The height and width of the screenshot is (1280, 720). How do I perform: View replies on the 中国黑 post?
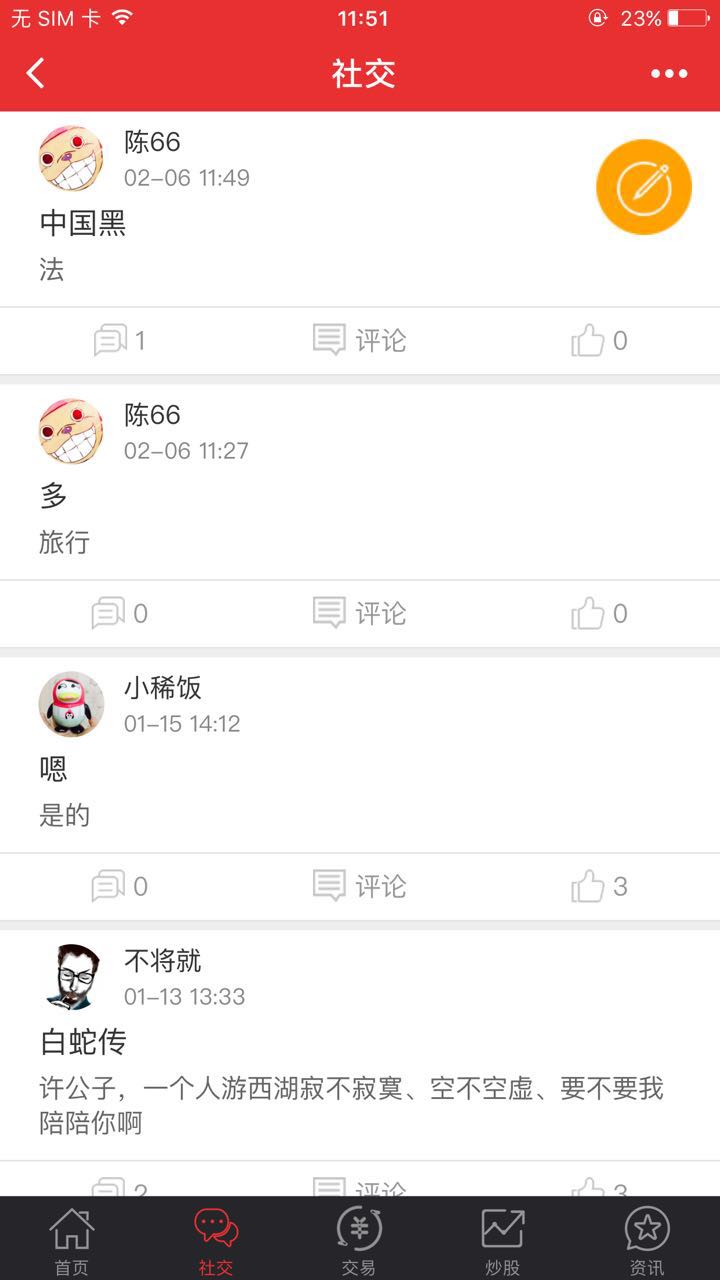click(119, 341)
